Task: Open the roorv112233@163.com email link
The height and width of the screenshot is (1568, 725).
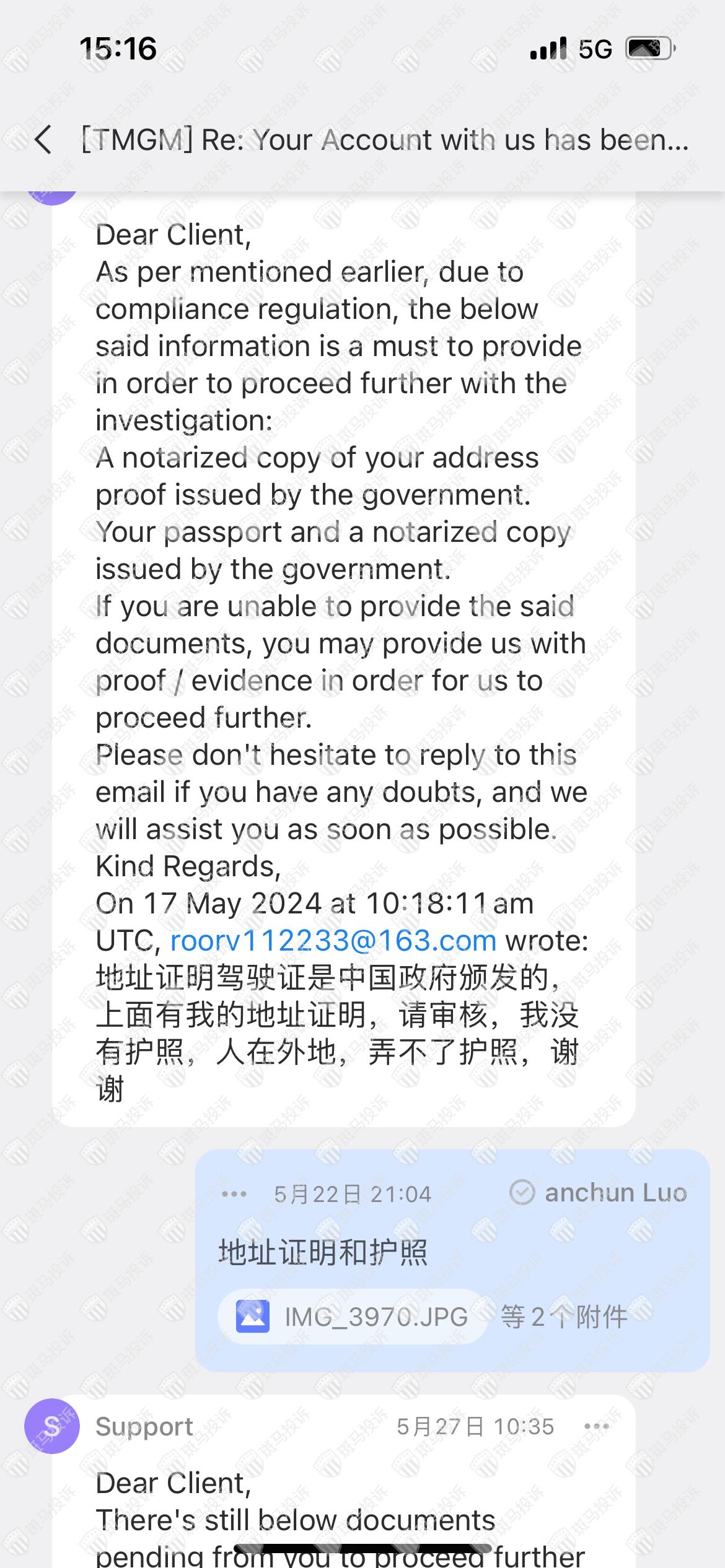Action: coord(333,941)
